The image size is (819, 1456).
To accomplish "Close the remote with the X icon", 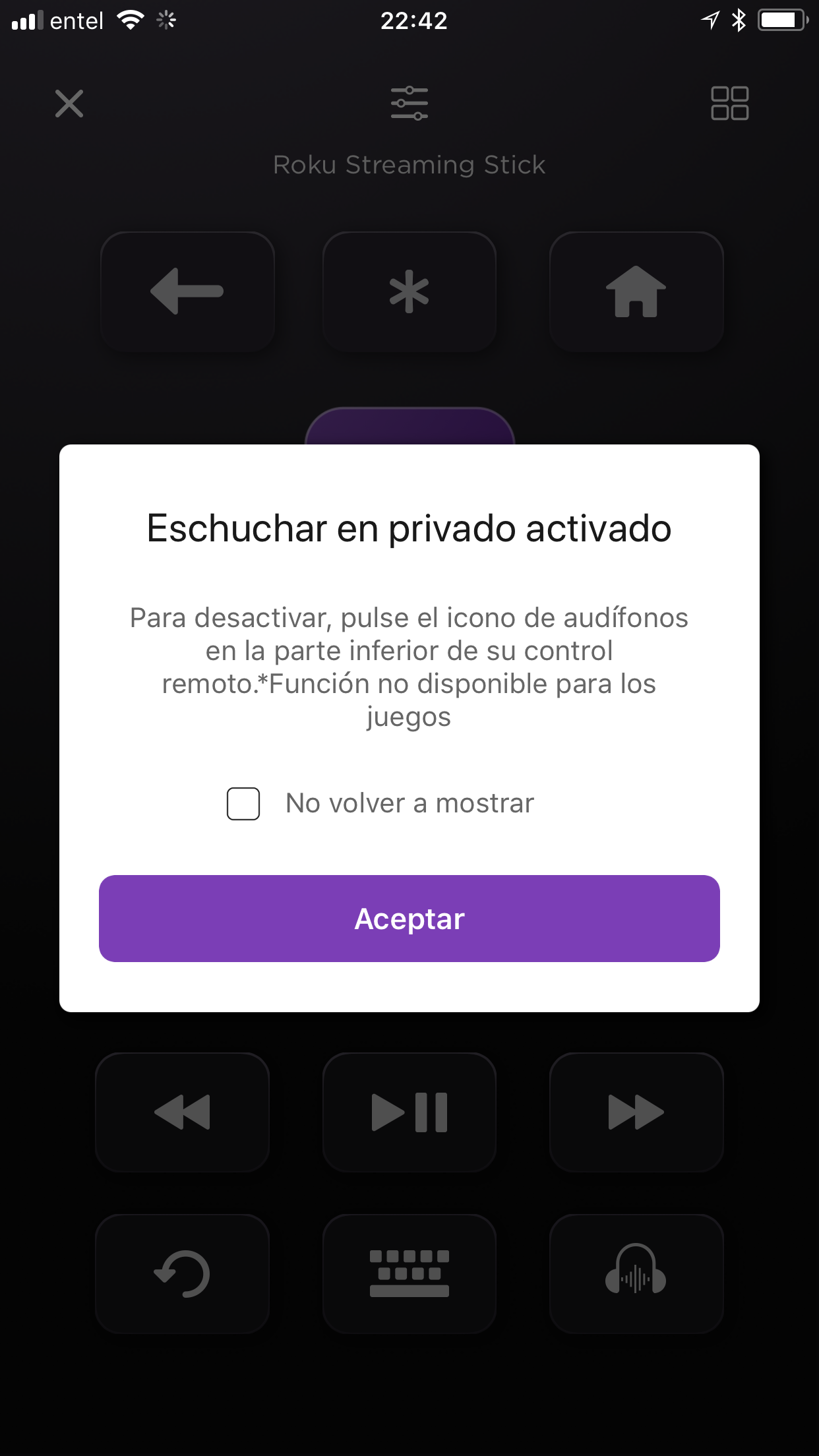I will tap(69, 104).
